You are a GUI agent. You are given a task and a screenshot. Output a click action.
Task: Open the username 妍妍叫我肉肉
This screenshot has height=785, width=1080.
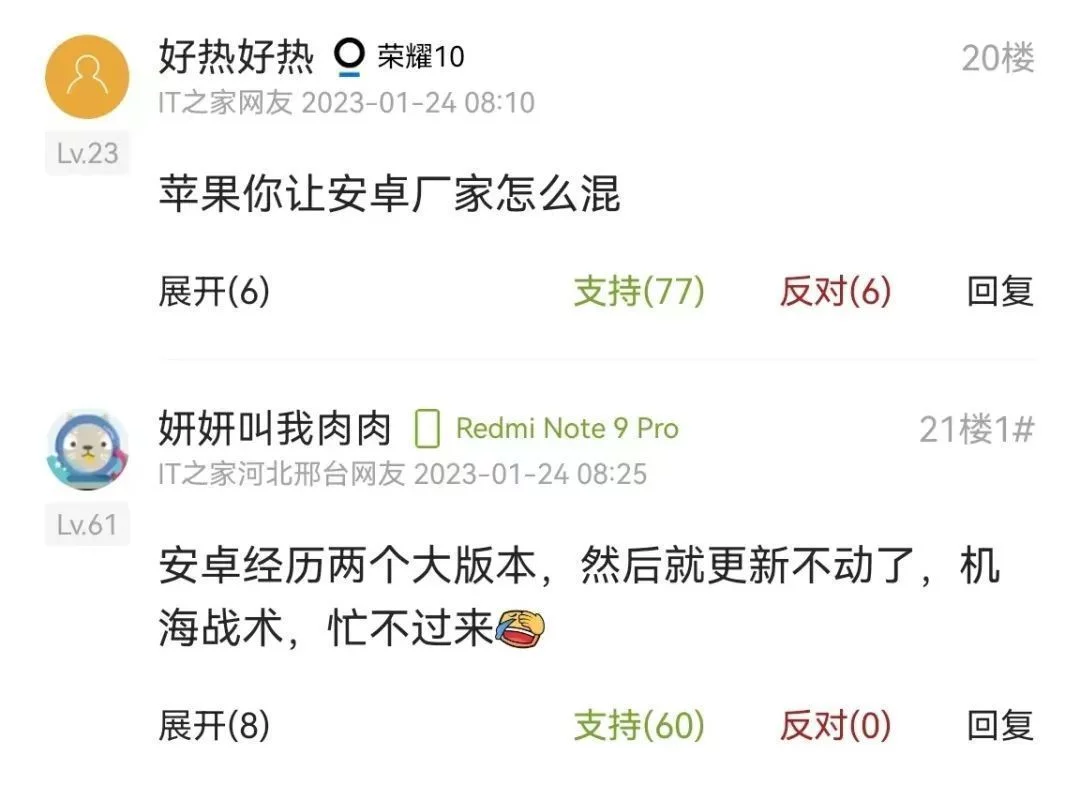pyautogui.click(x=274, y=429)
